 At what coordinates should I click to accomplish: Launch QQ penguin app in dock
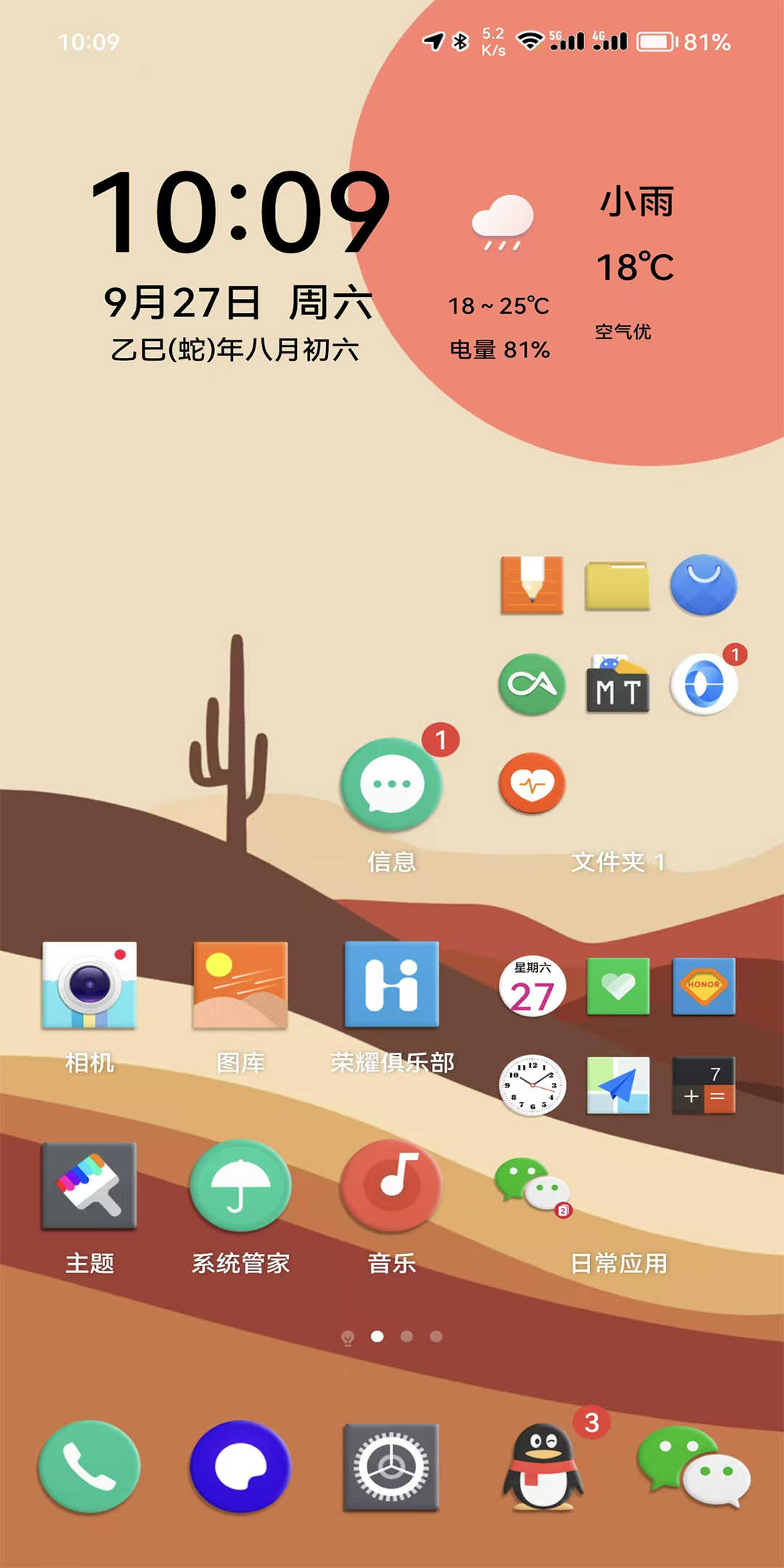coord(542,1466)
